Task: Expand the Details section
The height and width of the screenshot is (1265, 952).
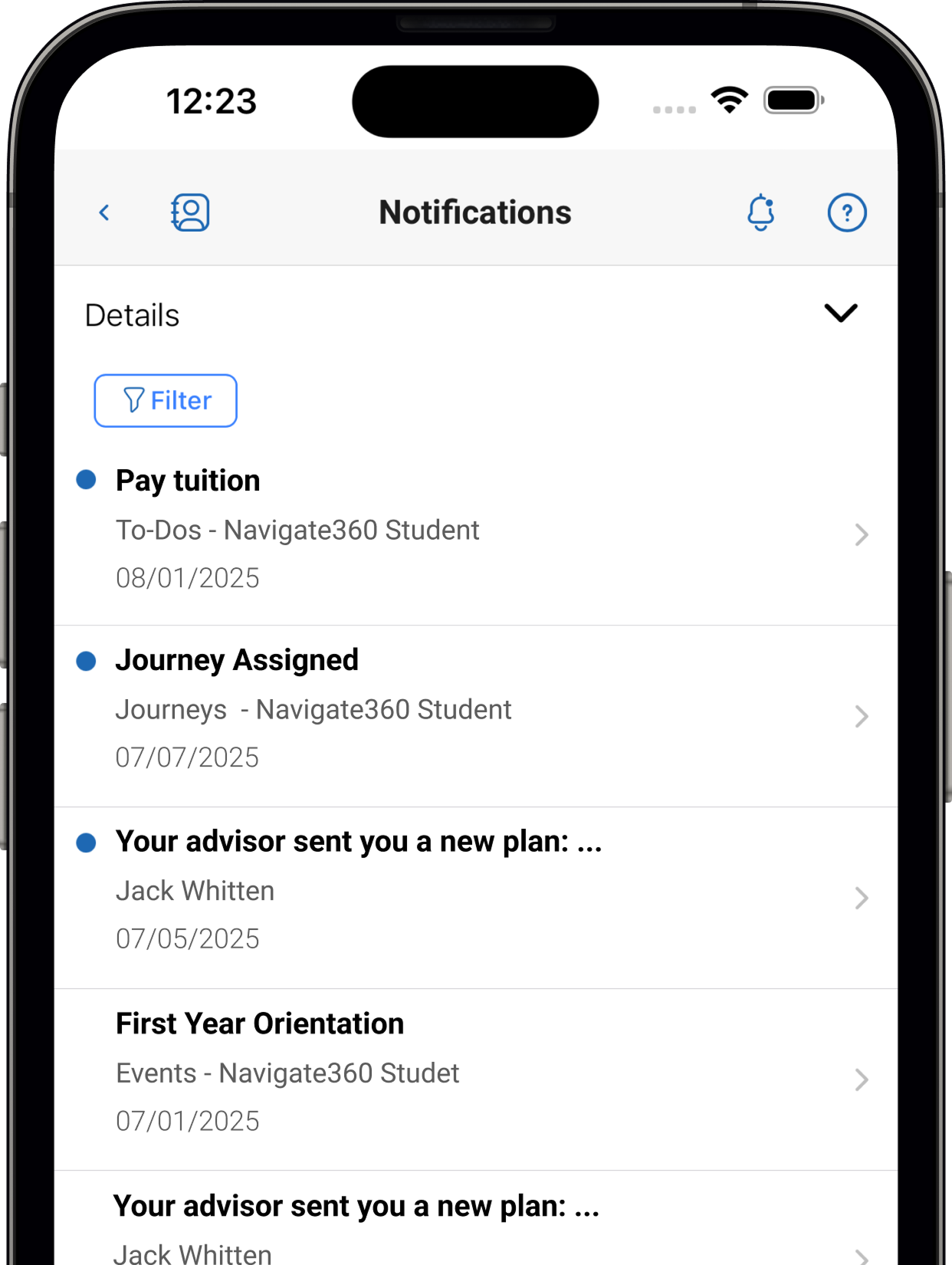Action: tap(840, 314)
